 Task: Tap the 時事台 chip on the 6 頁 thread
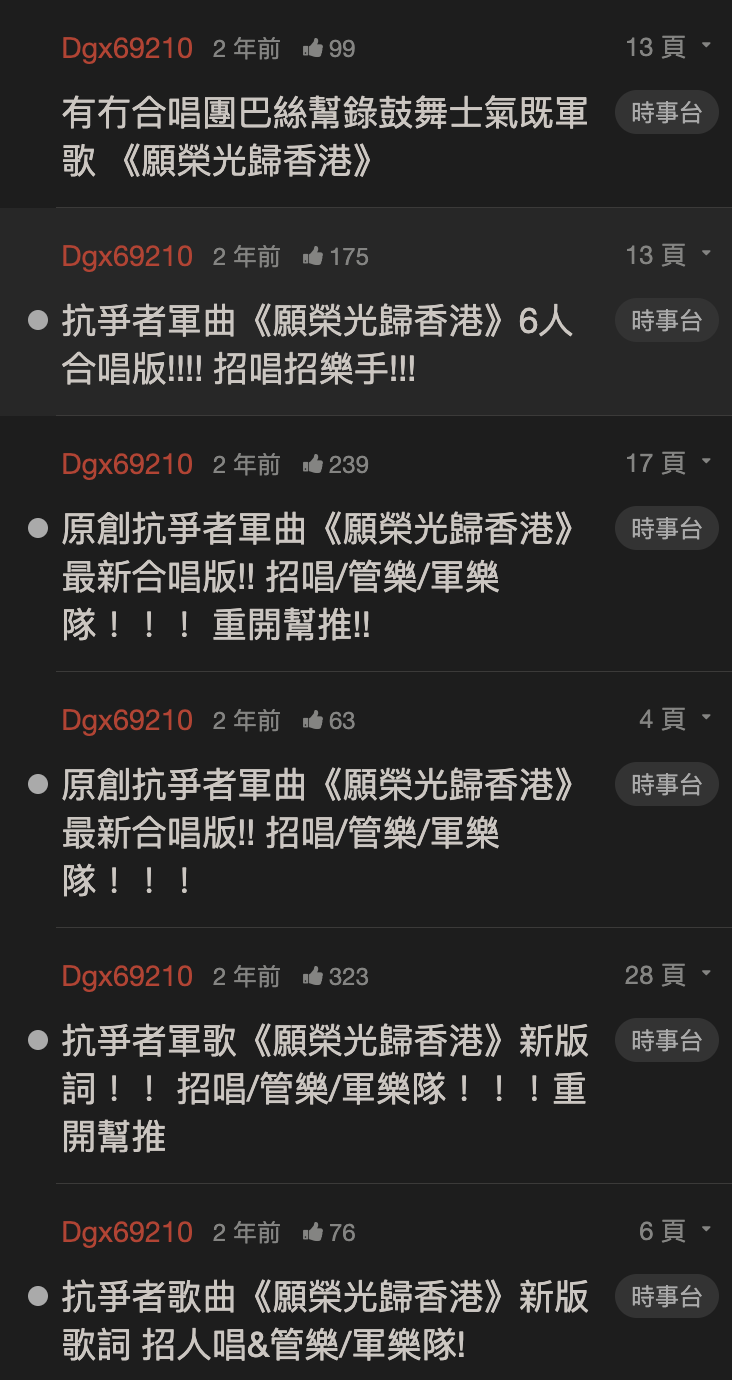[x=666, y=1297]
